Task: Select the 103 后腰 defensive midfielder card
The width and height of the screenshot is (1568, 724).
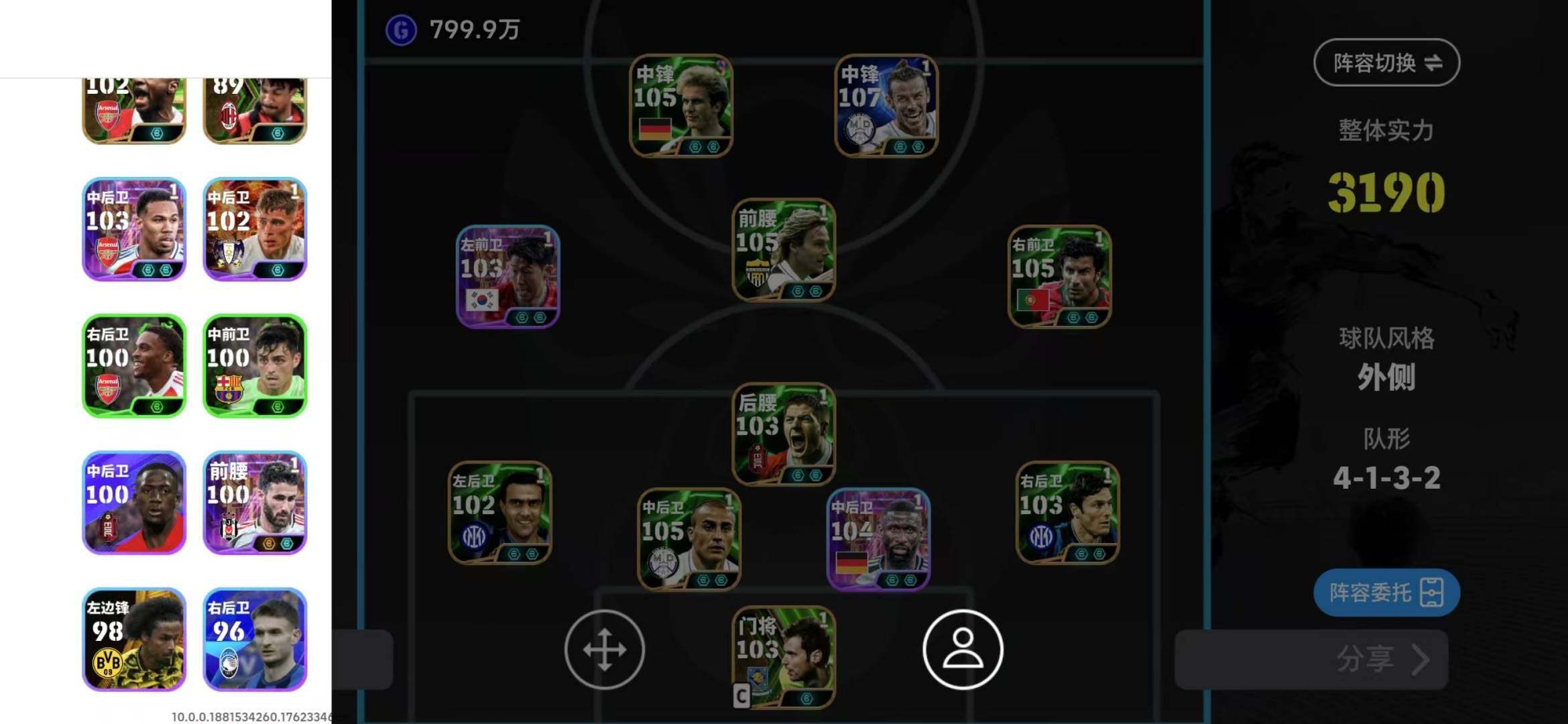Action: click(783, 434)
